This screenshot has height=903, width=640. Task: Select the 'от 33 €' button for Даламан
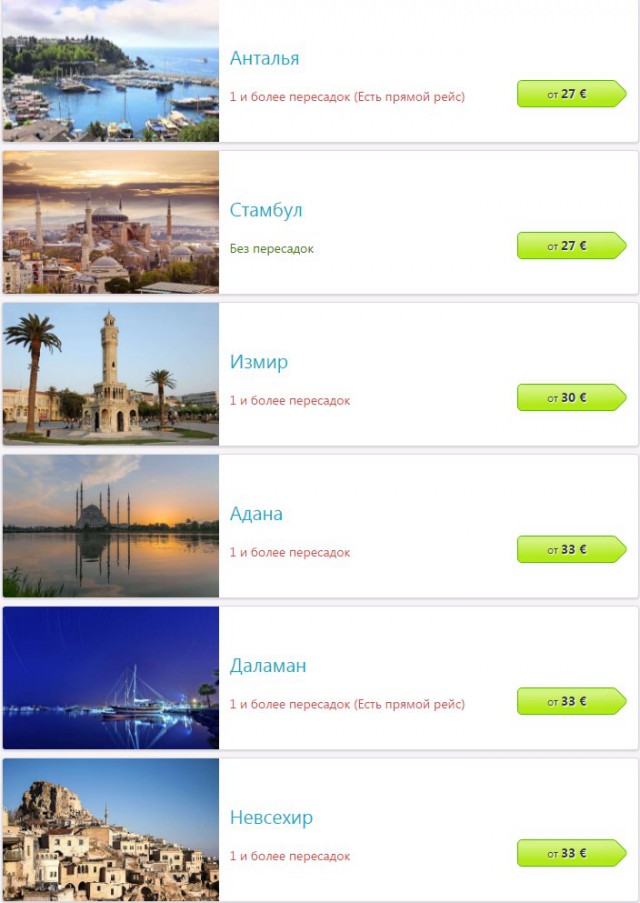[570, 702]
